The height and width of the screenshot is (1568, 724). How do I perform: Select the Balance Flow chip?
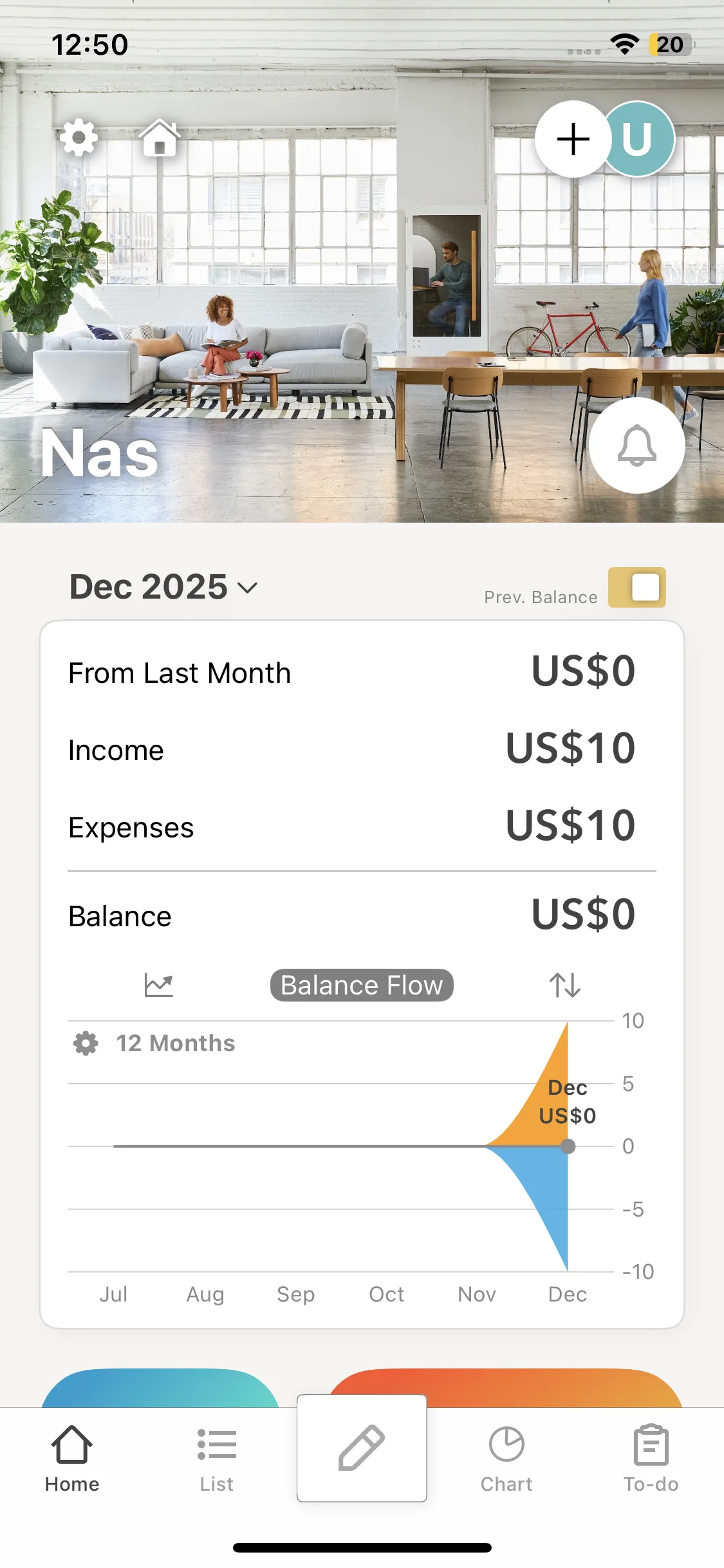coord(362,985)
